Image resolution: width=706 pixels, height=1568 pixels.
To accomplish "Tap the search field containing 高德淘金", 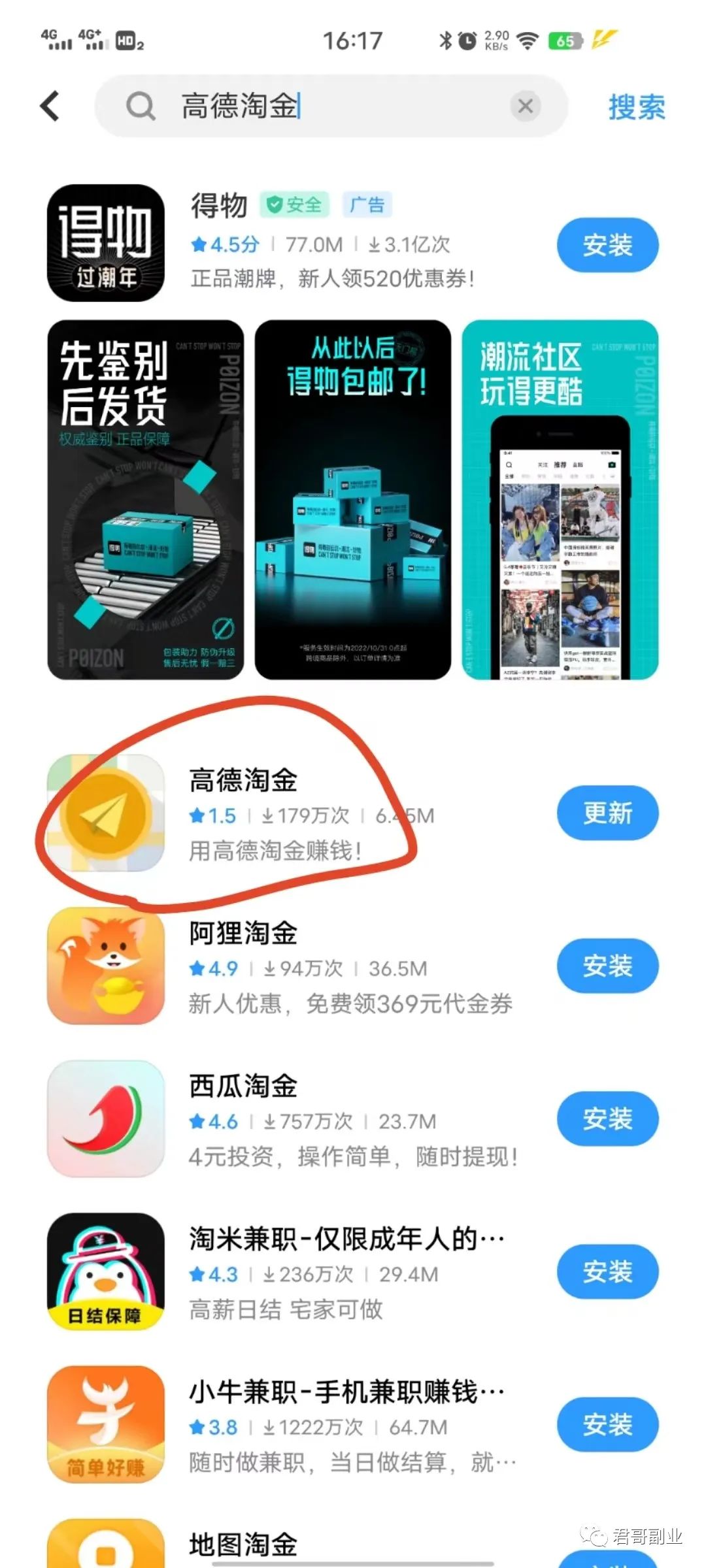I will [314, 106].
